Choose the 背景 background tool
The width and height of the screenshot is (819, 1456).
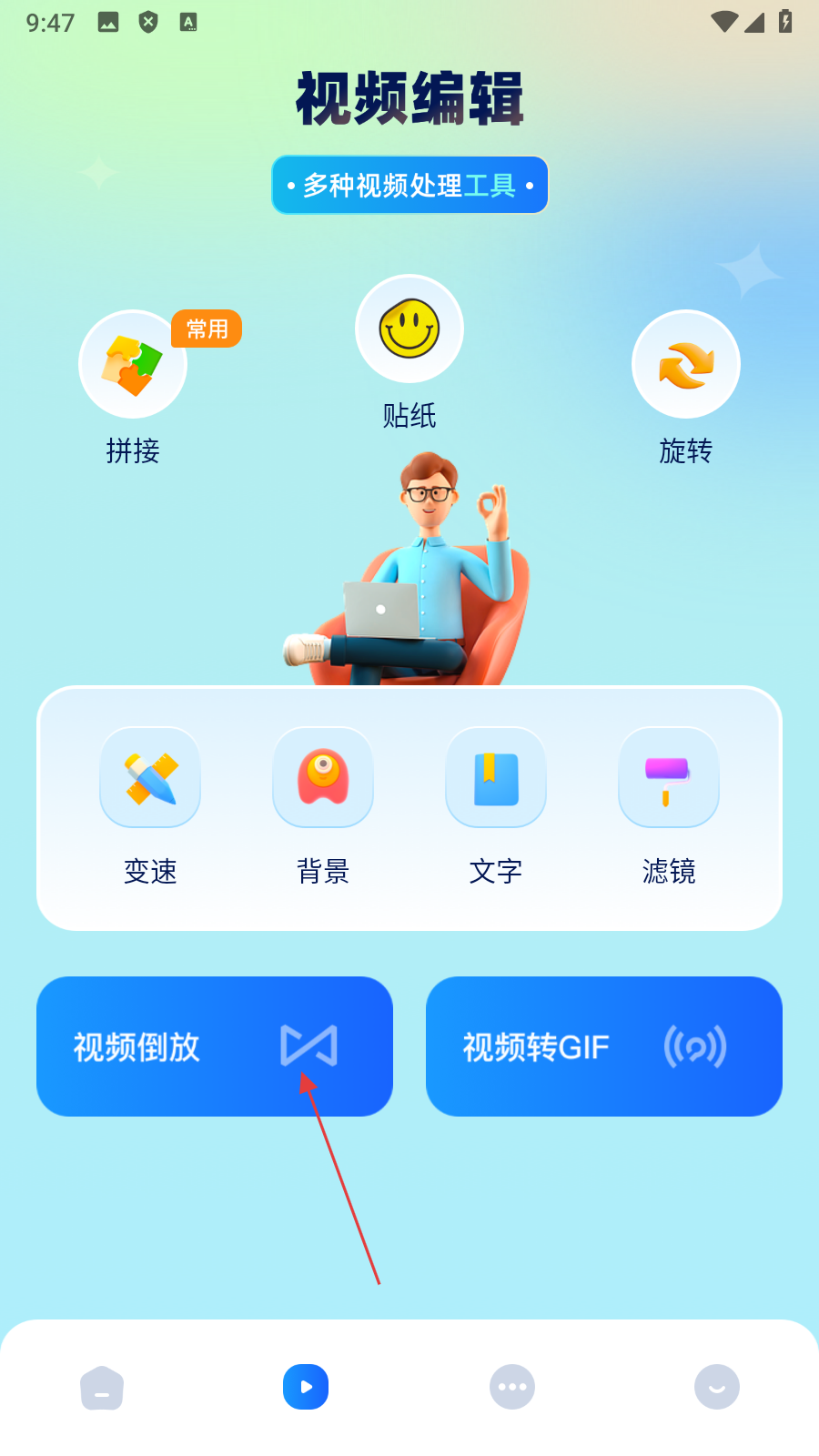(323, 778)
